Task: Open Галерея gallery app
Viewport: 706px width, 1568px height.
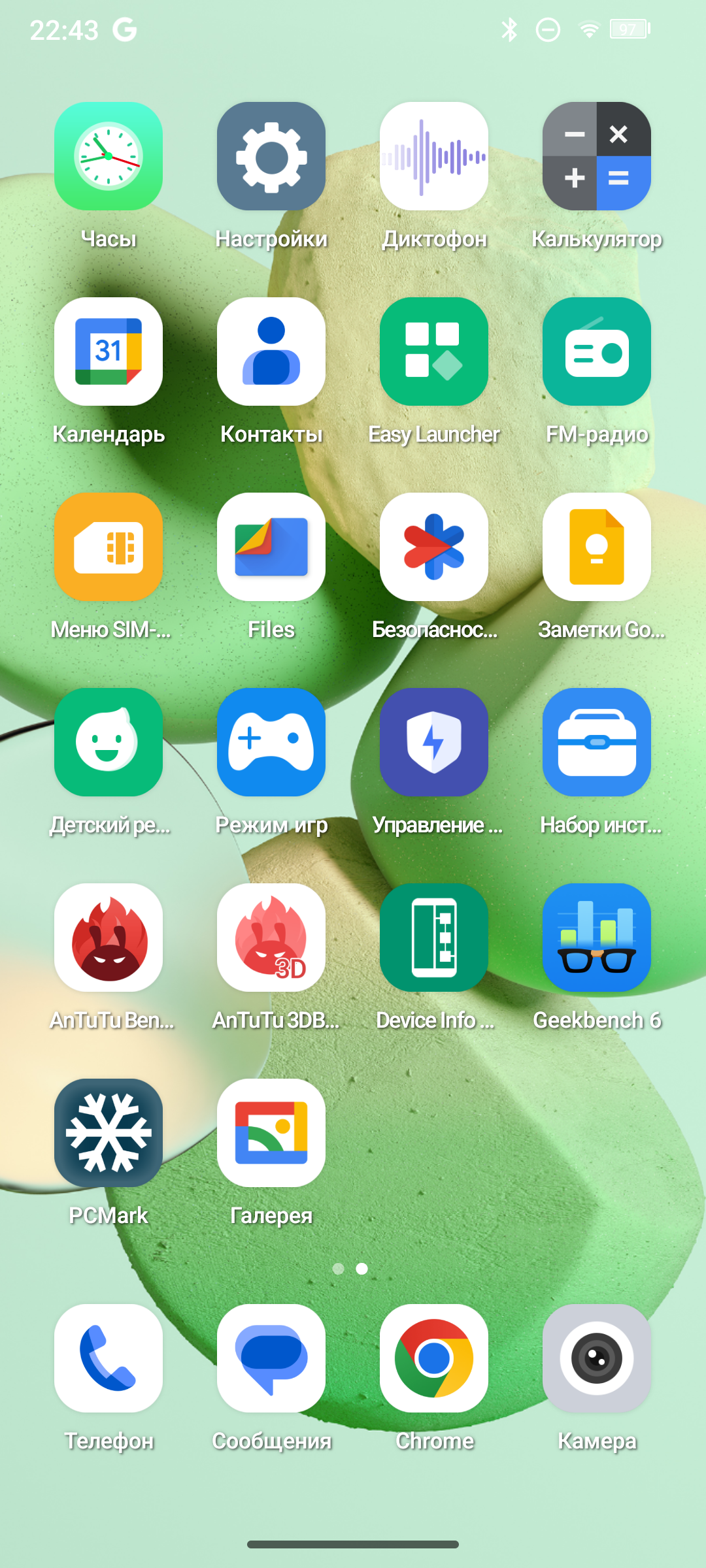Action: click(271, 1133)
